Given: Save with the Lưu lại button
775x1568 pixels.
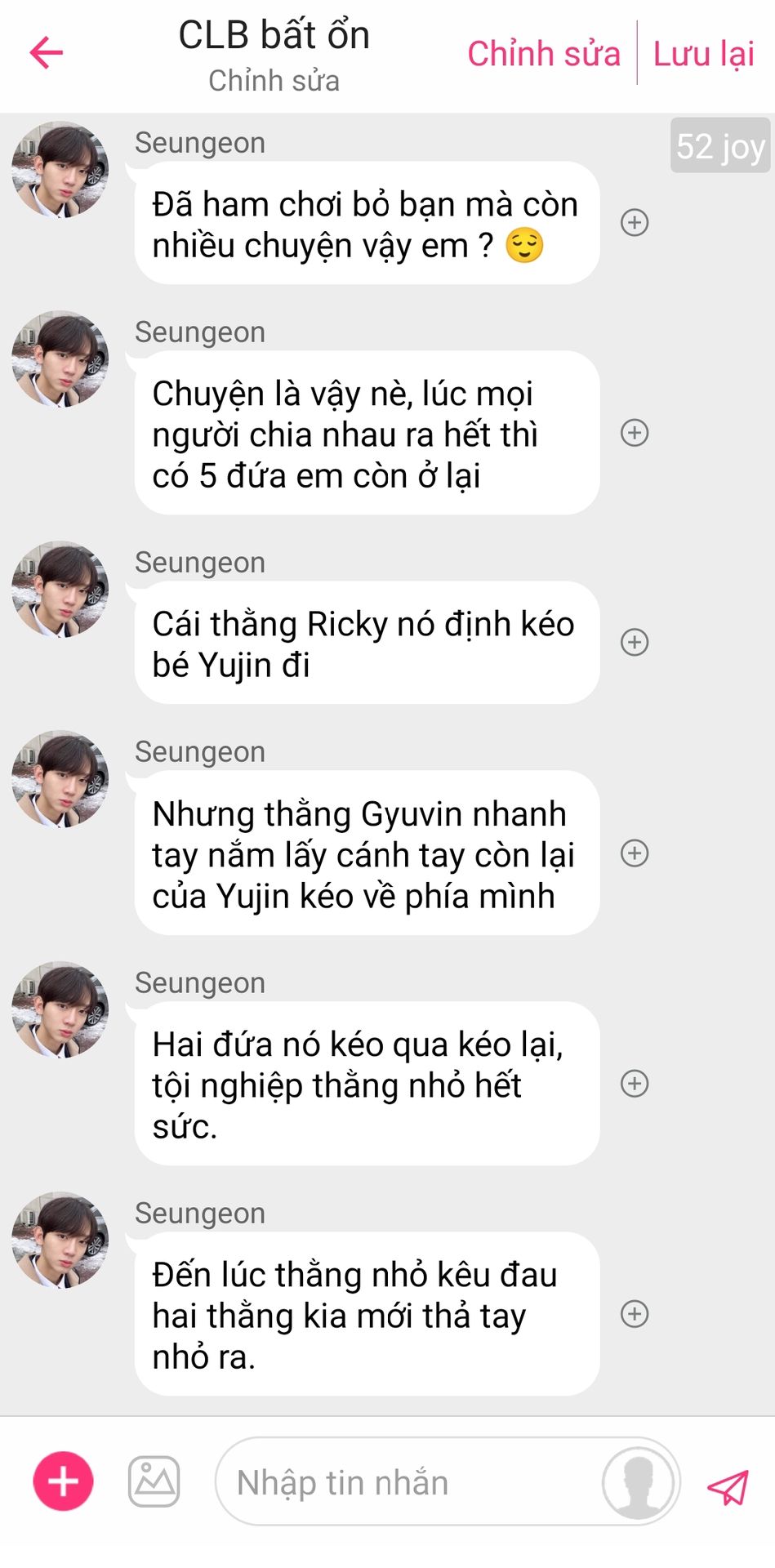Looking at the screenshot, I should coord(703,54).
